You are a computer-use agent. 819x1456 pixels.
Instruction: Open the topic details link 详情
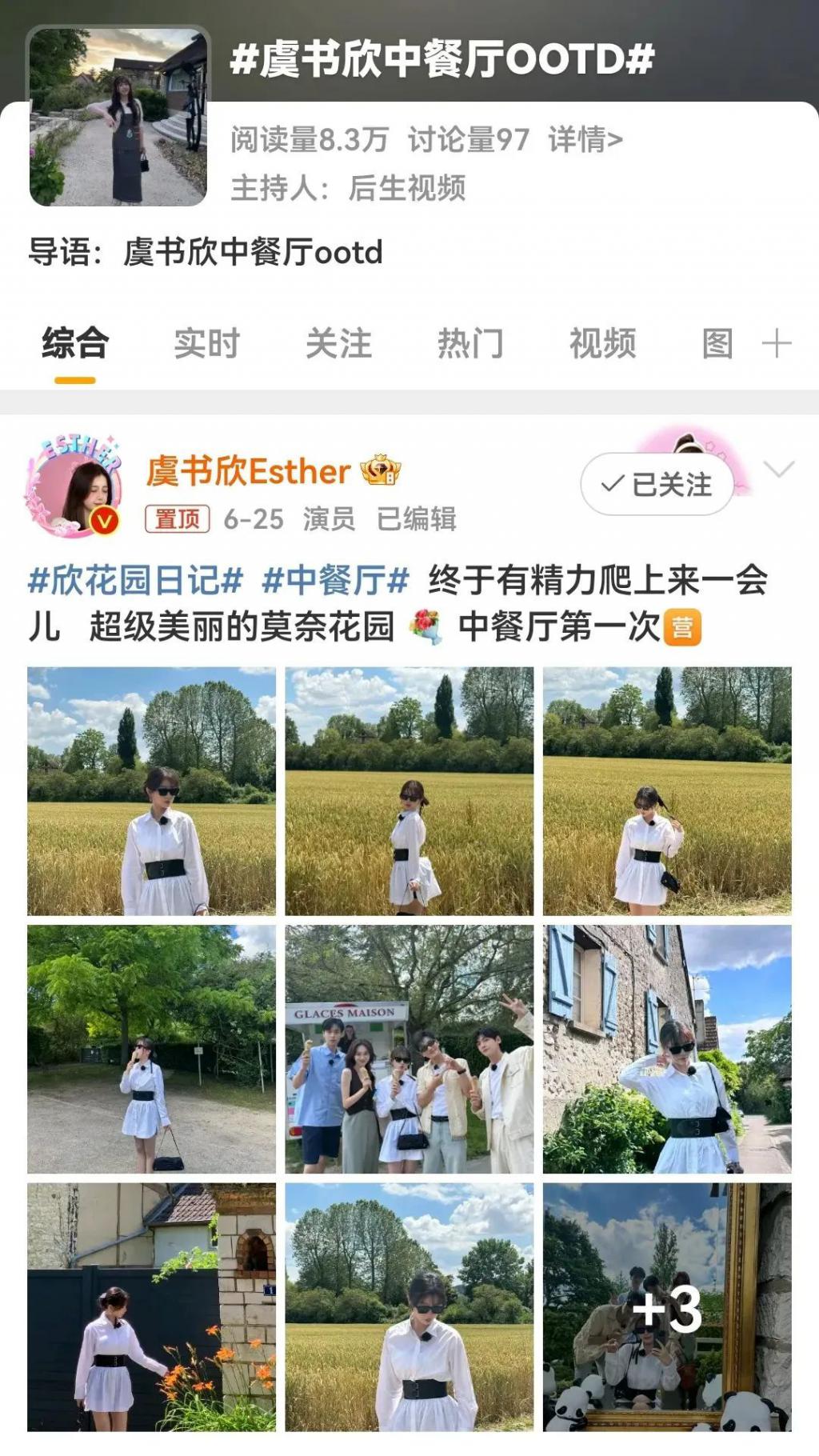[x=585, y=140]
